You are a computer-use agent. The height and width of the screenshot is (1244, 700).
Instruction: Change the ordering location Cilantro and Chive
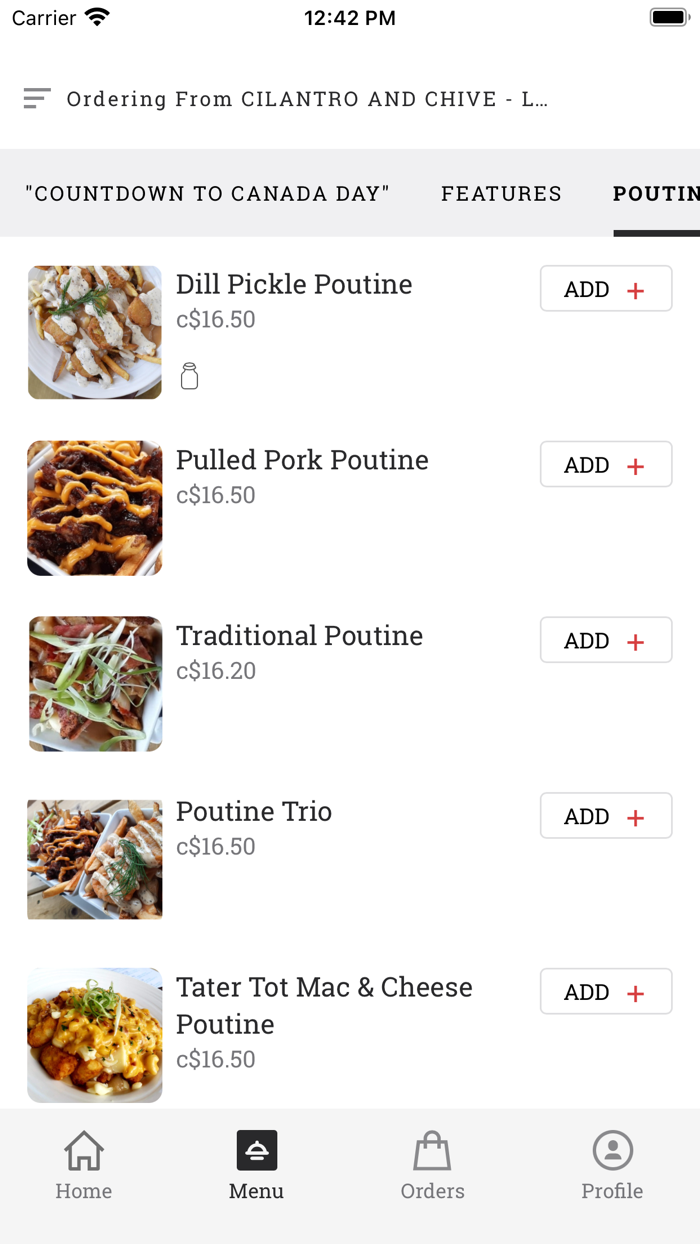[308, 99]
